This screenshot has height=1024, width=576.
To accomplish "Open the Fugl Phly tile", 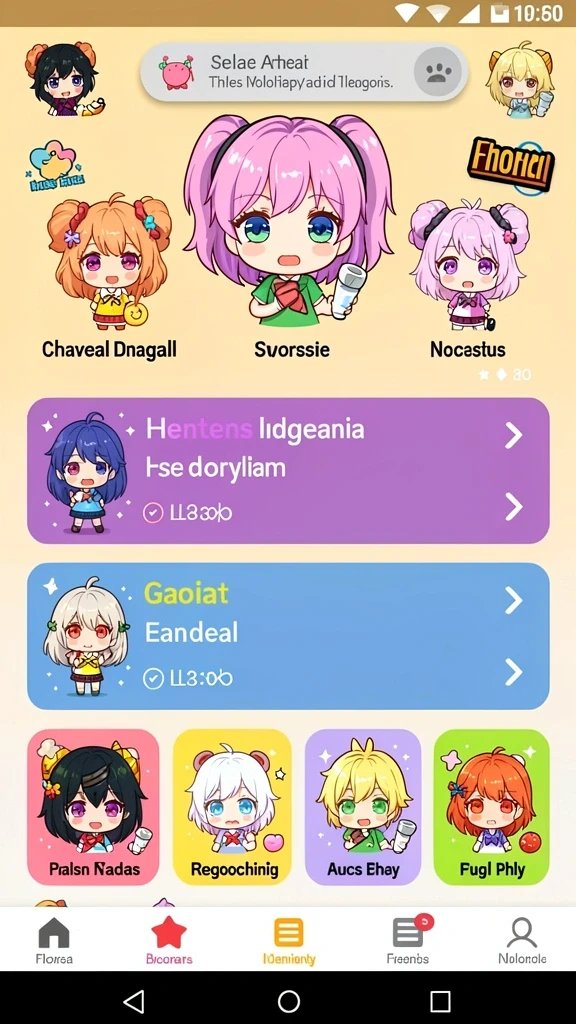I will click(x=492, y=807).
